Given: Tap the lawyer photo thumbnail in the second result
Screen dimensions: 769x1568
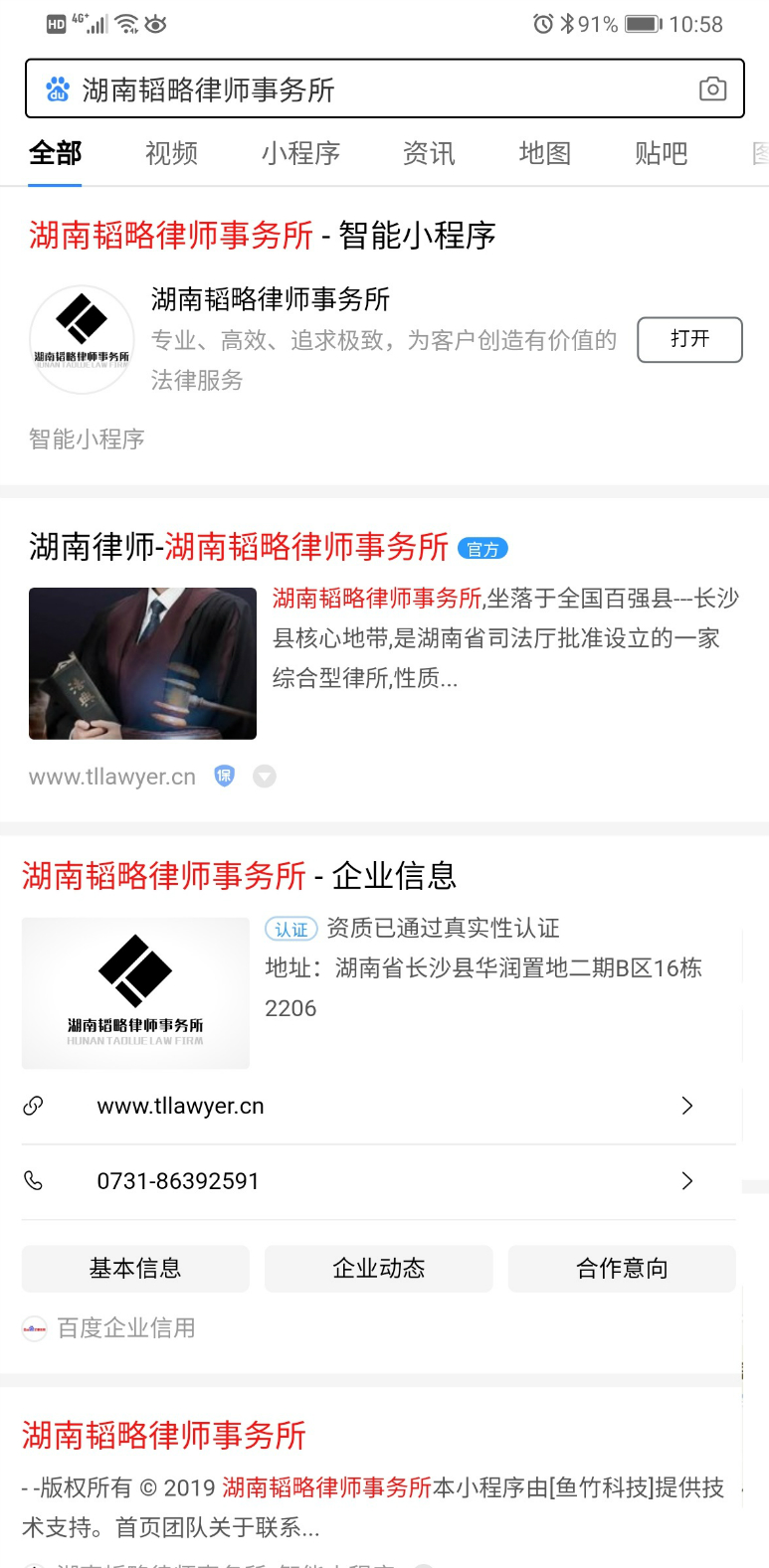Looking at the screenshot, I should point(142,663).
